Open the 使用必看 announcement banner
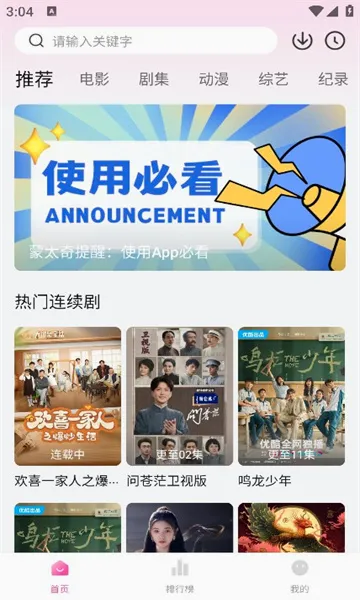Image resolution: width=360 pixels, height=600 pixels. pyautogui.click(x=180, y=188)
